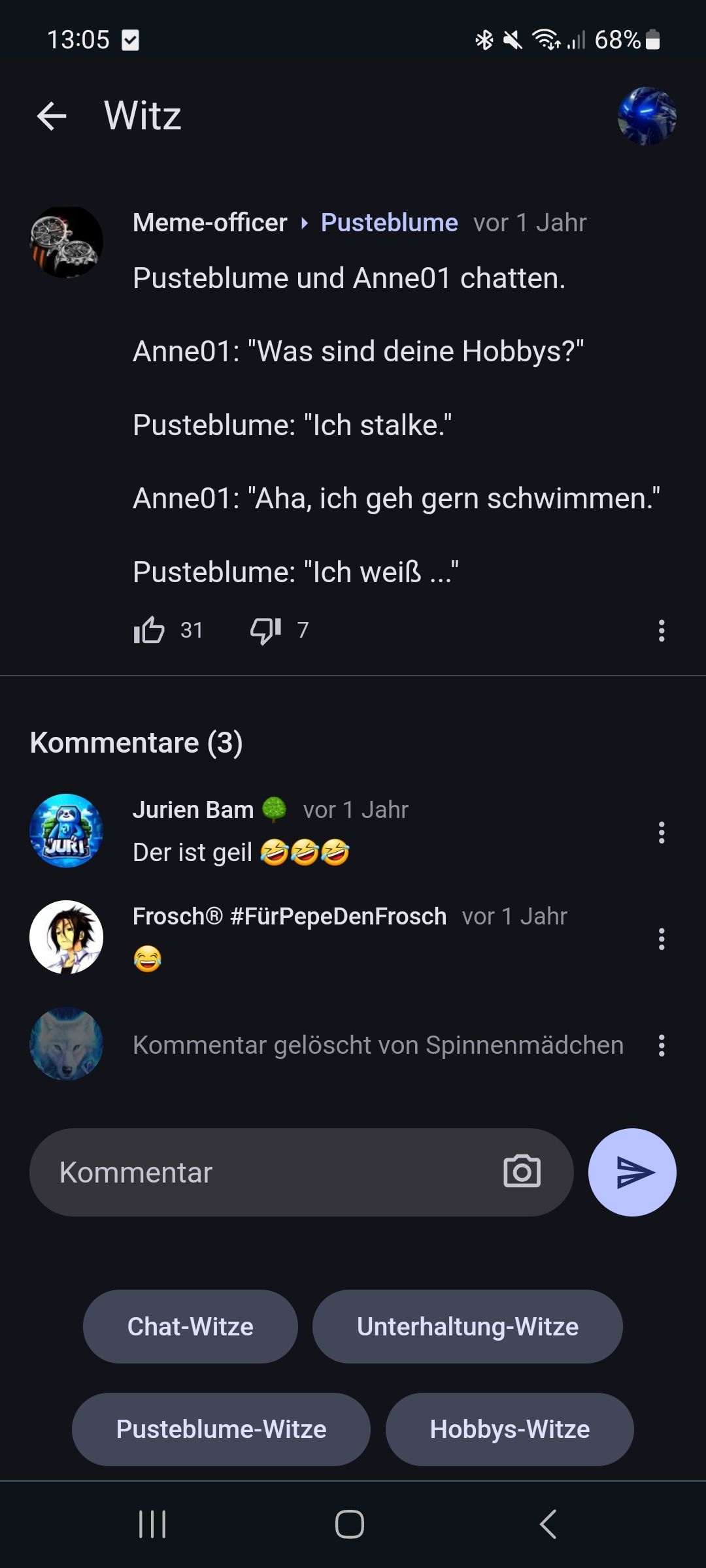
Task: Browse Unterhaltung-Witze jokes
Action: (x=467, y=1326)
